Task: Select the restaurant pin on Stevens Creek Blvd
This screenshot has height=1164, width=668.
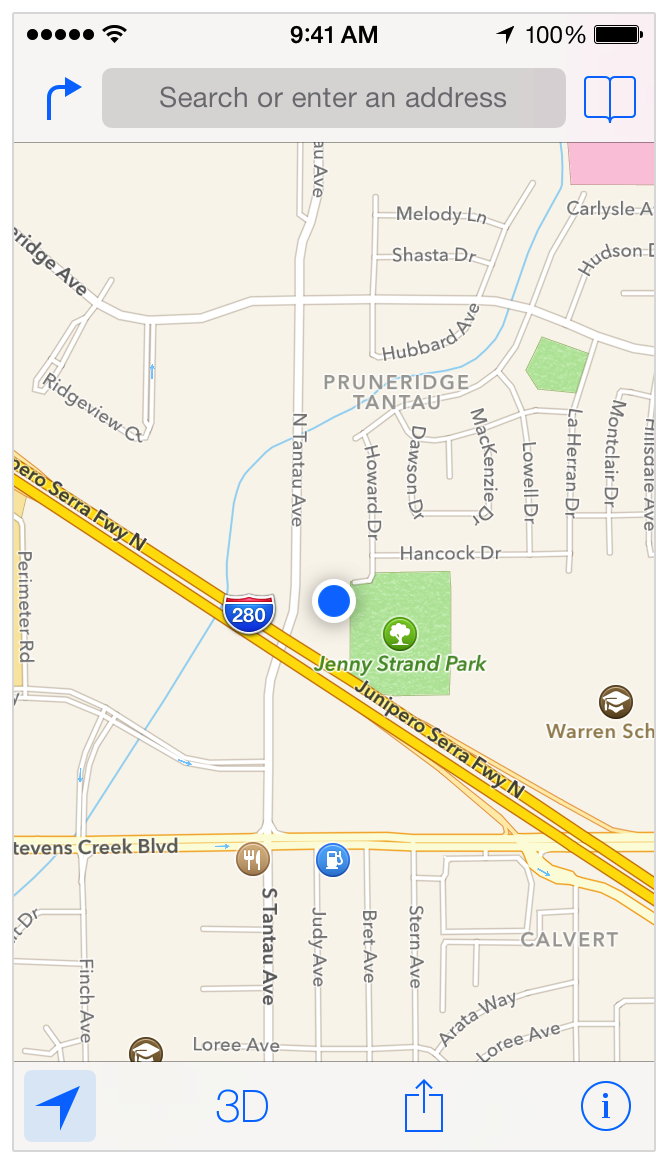Action: [x=252, y=860]
